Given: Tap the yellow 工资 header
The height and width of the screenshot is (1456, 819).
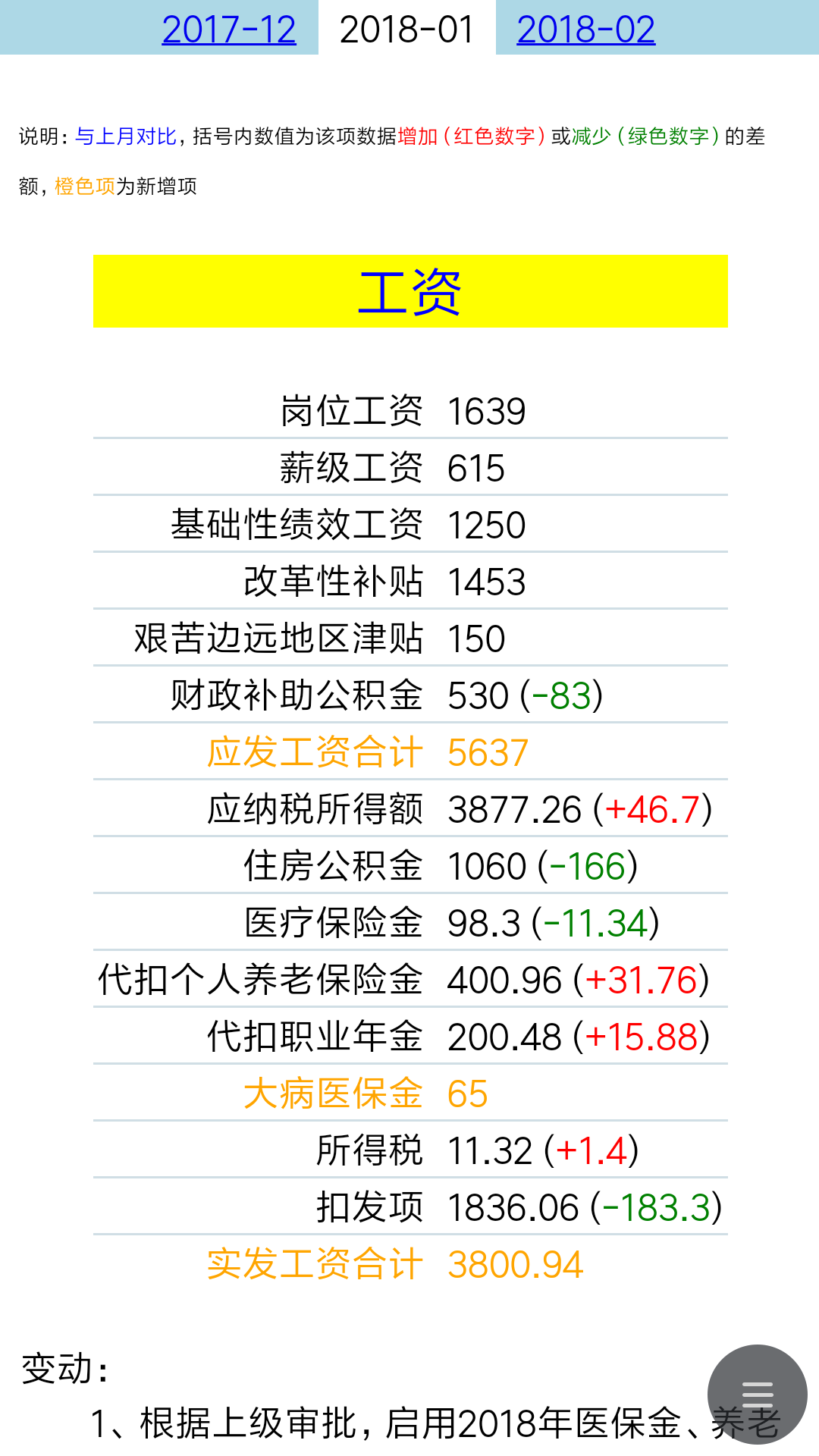Looking at the screenshot, I should click(x=410, y=291).
